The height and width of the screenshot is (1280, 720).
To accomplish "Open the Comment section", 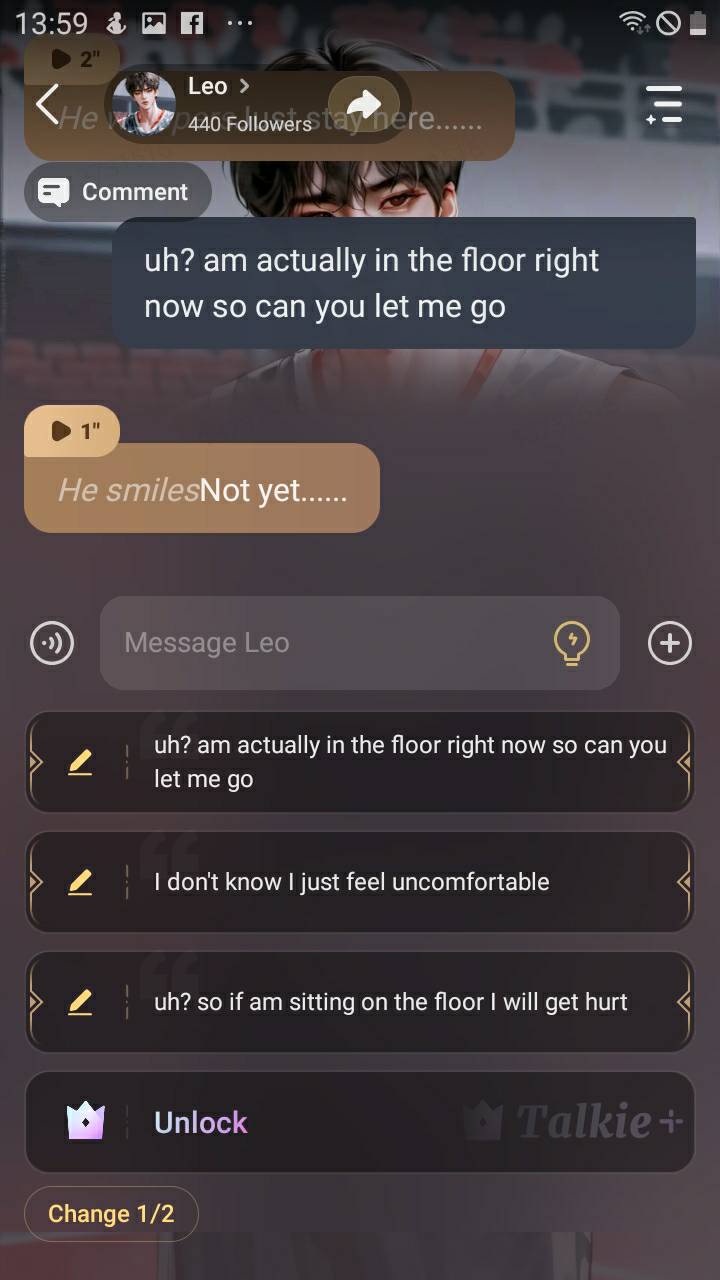I will coord(117,192).
